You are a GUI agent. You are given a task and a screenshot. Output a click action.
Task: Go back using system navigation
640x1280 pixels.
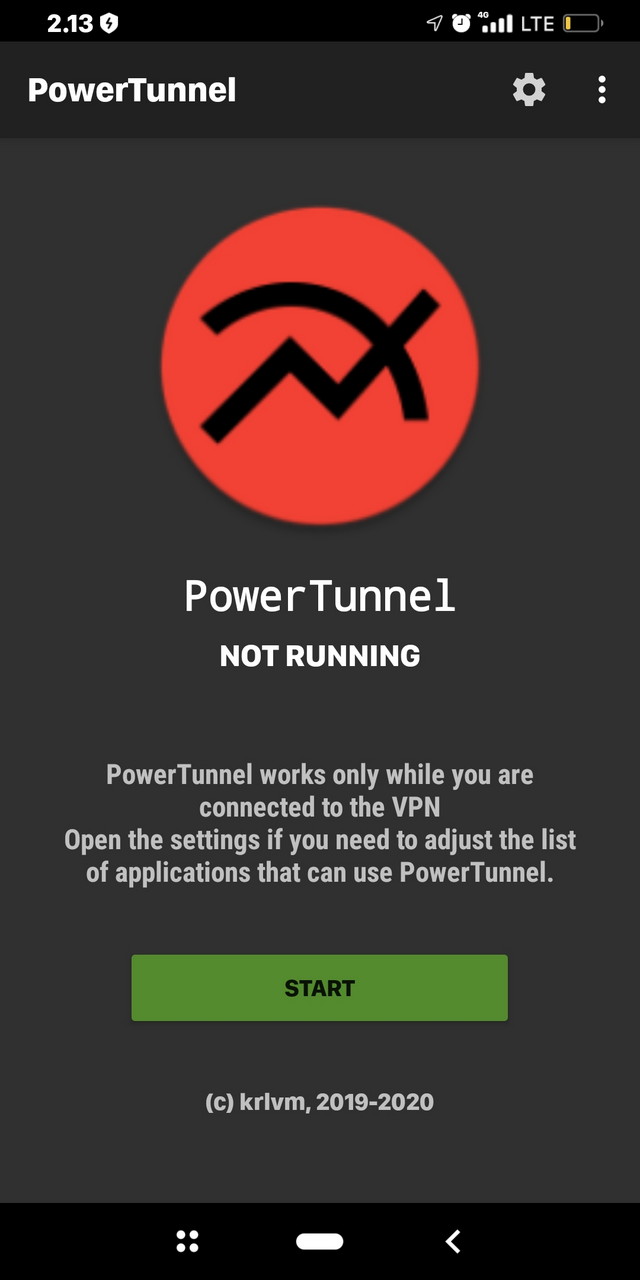(x=453, y=1241)
